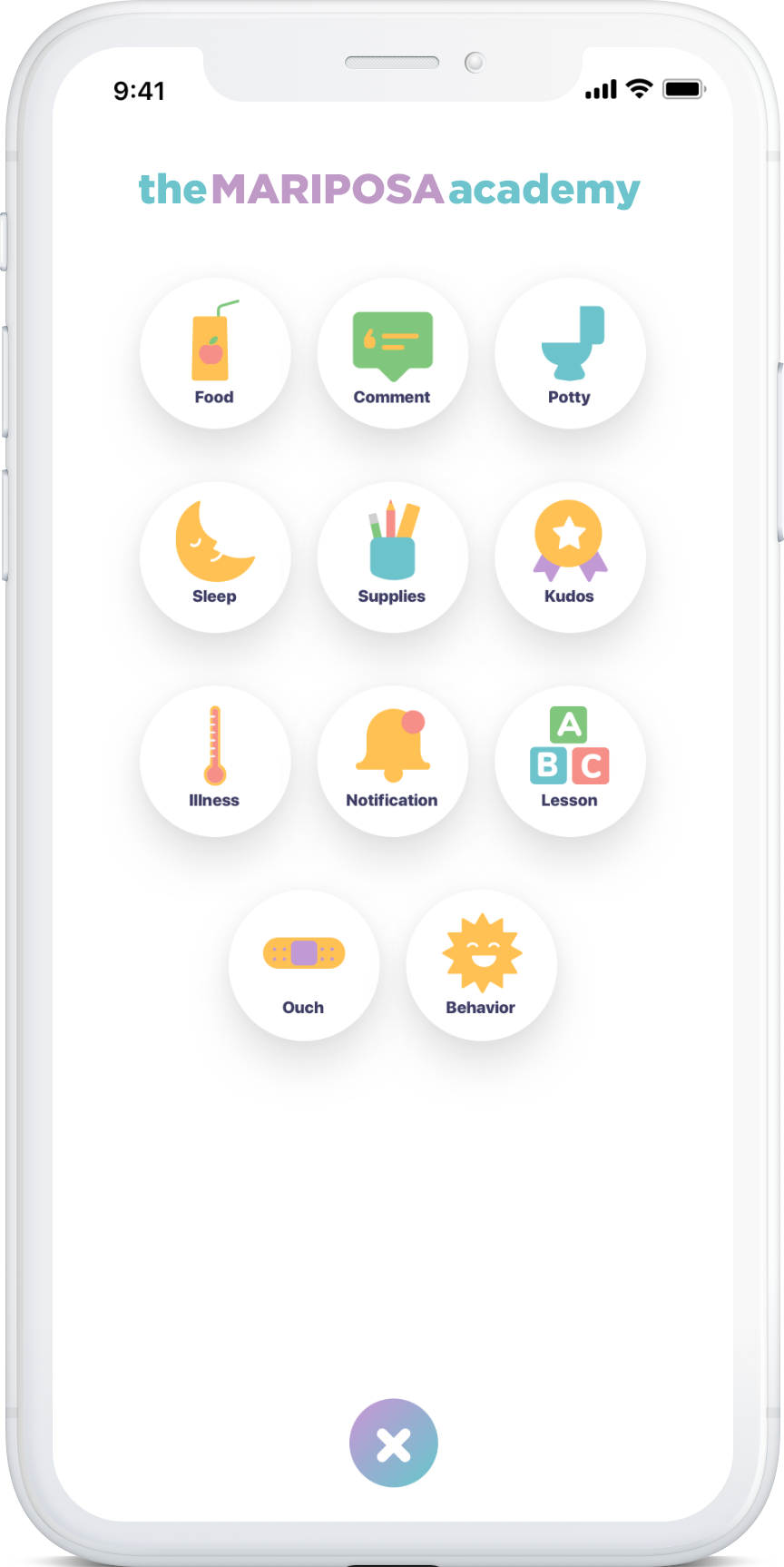Image resolution: width=784 pixels, height=1567 pixels.
Task: Close the menu with the X button
Action: [x=393, y=1444]
